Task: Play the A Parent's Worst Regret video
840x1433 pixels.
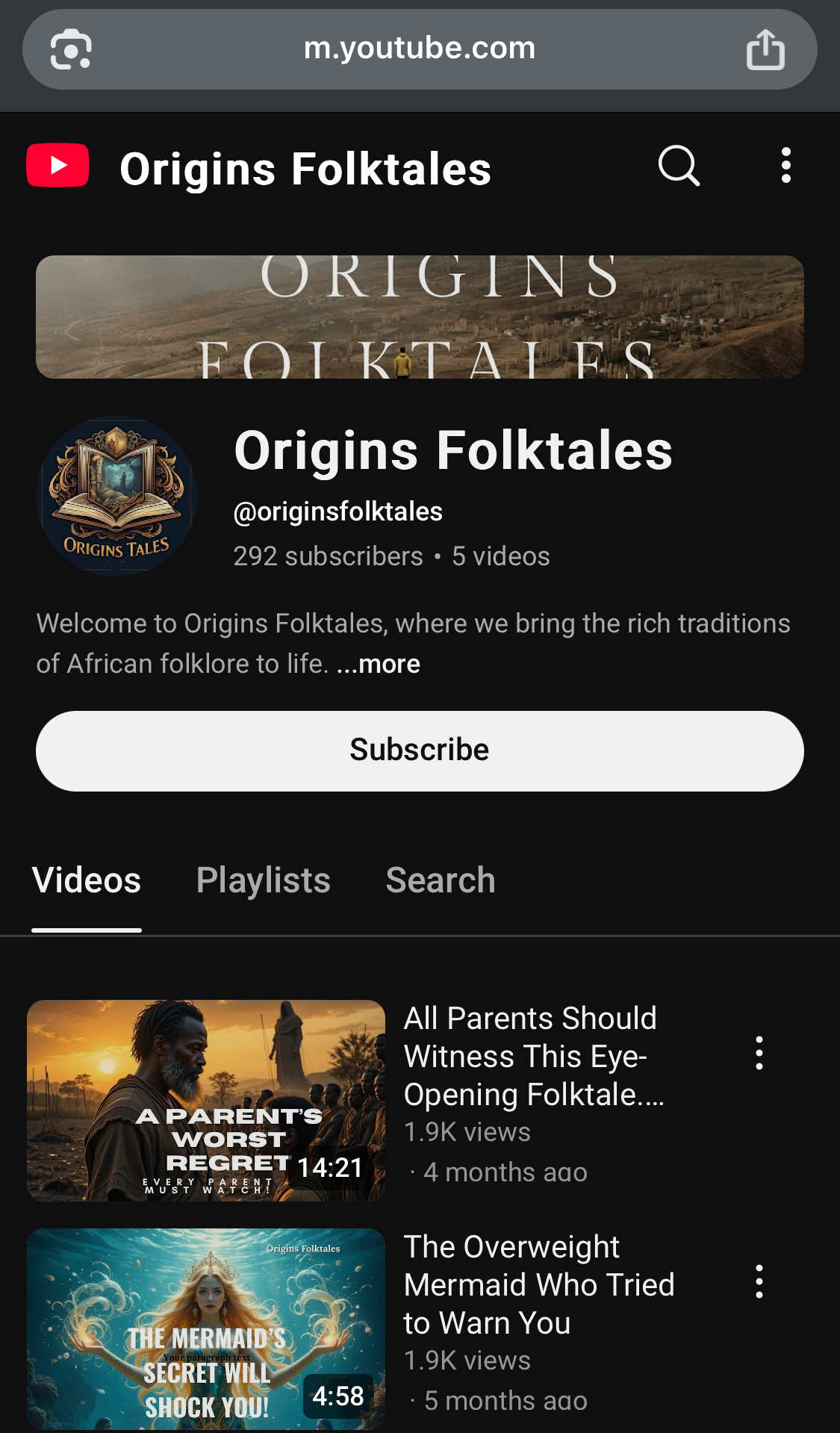Action: [206, 1100]
